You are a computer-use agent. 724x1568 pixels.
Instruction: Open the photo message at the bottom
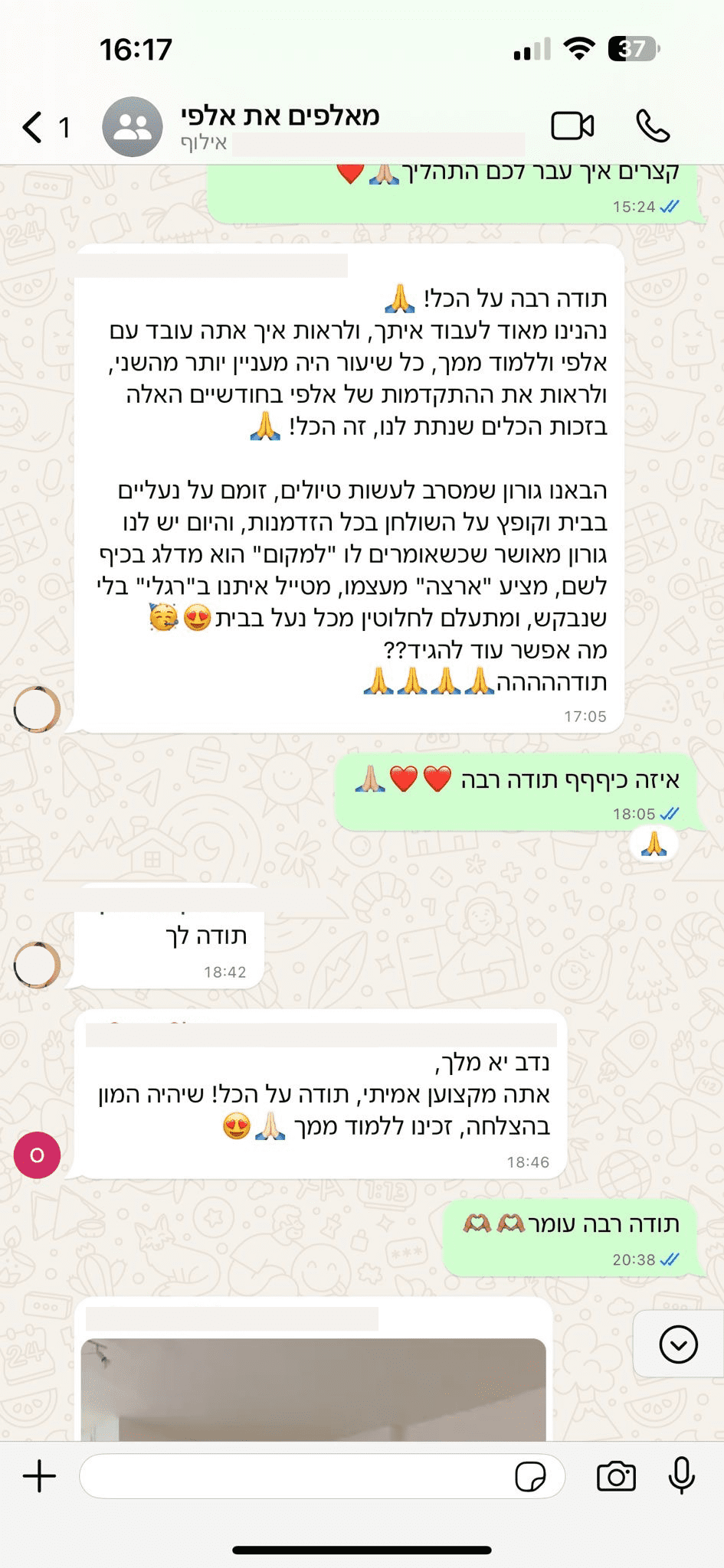click(x=313, y=1389)
